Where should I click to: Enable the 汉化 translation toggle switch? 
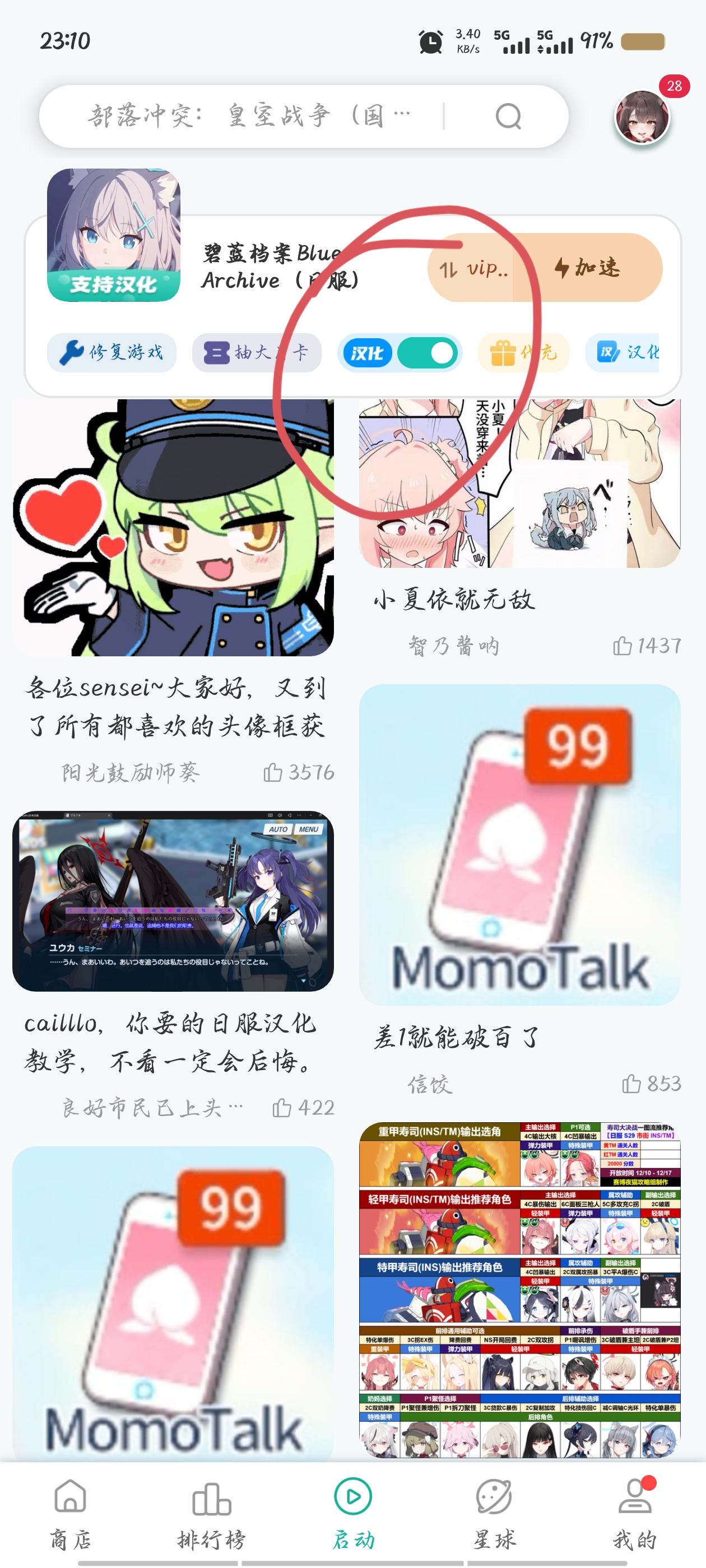(428, 352)
